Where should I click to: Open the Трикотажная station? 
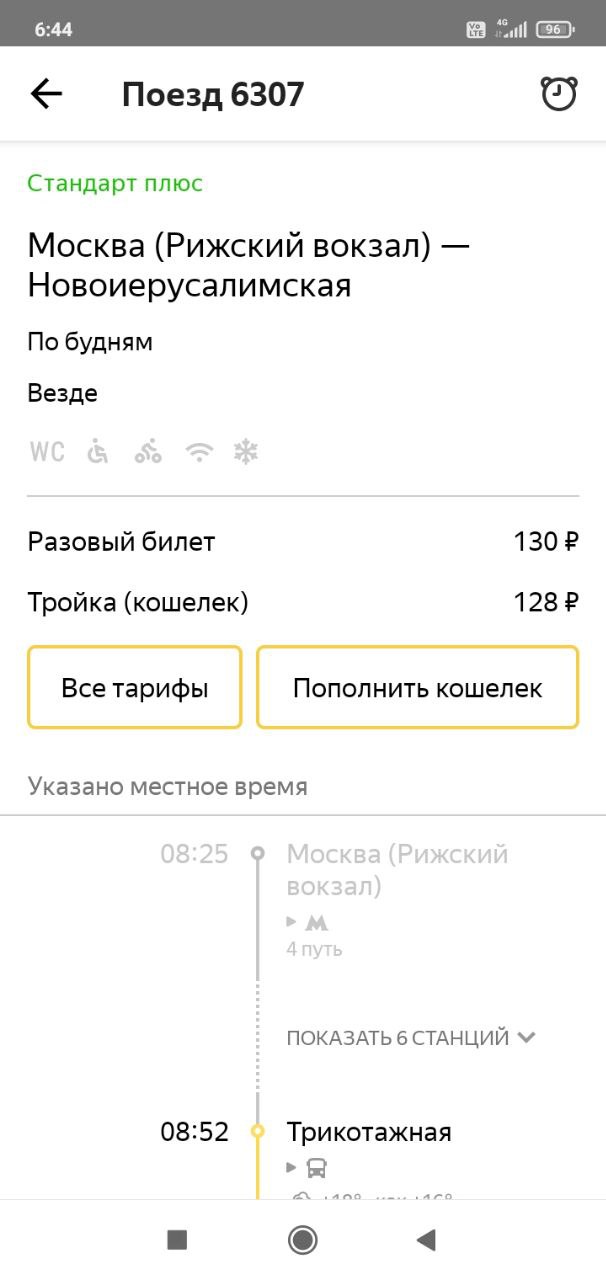(369, 1132)
